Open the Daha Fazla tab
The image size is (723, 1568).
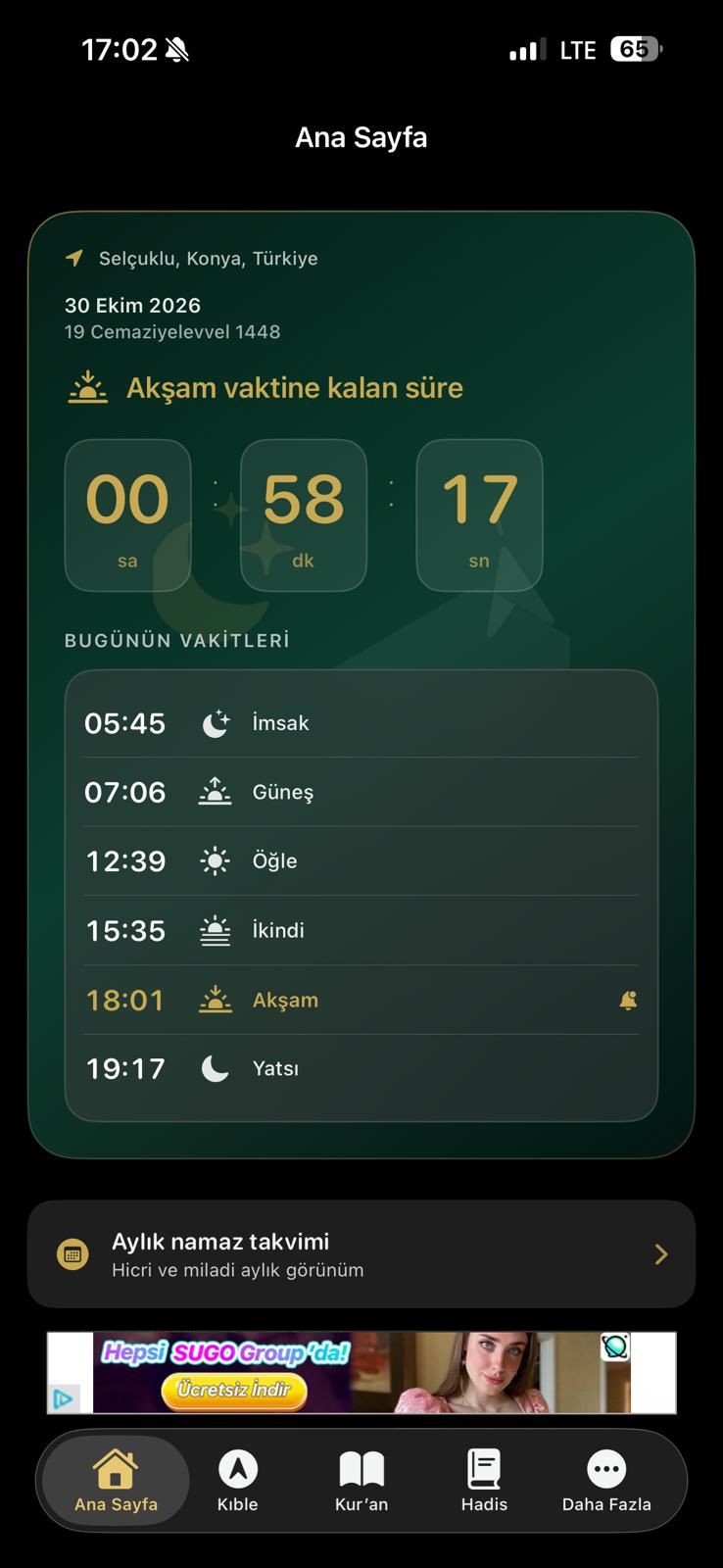tap(606, 1481)
